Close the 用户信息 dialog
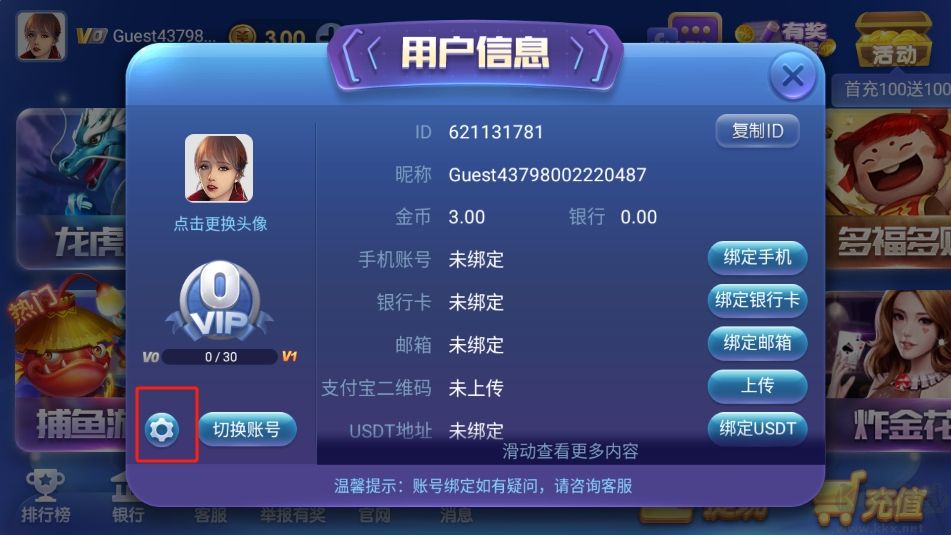 [792, 76]
